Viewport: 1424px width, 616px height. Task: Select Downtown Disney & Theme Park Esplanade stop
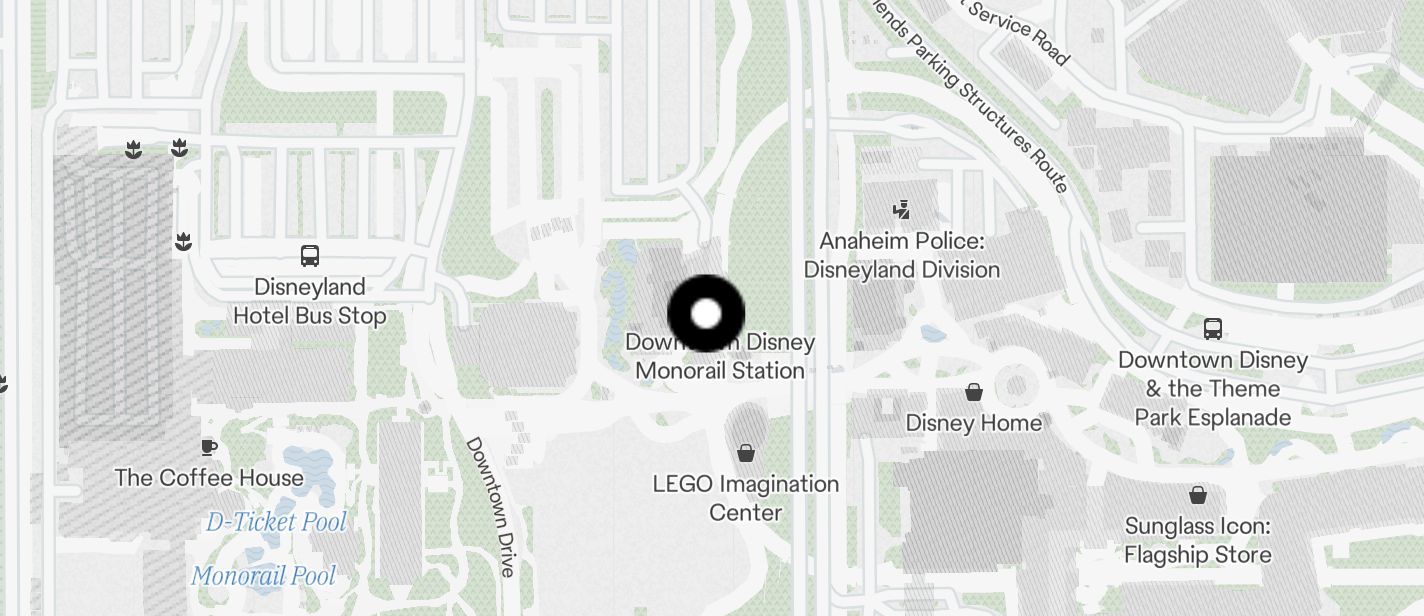coord(1212,329)
